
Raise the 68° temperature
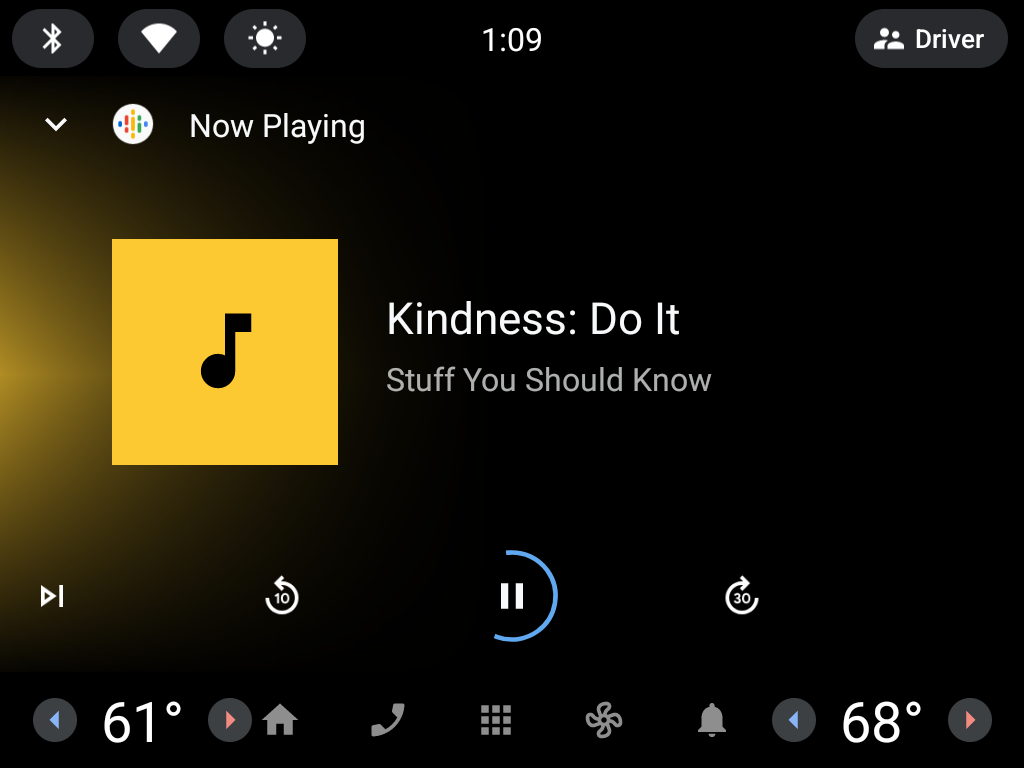969,720
